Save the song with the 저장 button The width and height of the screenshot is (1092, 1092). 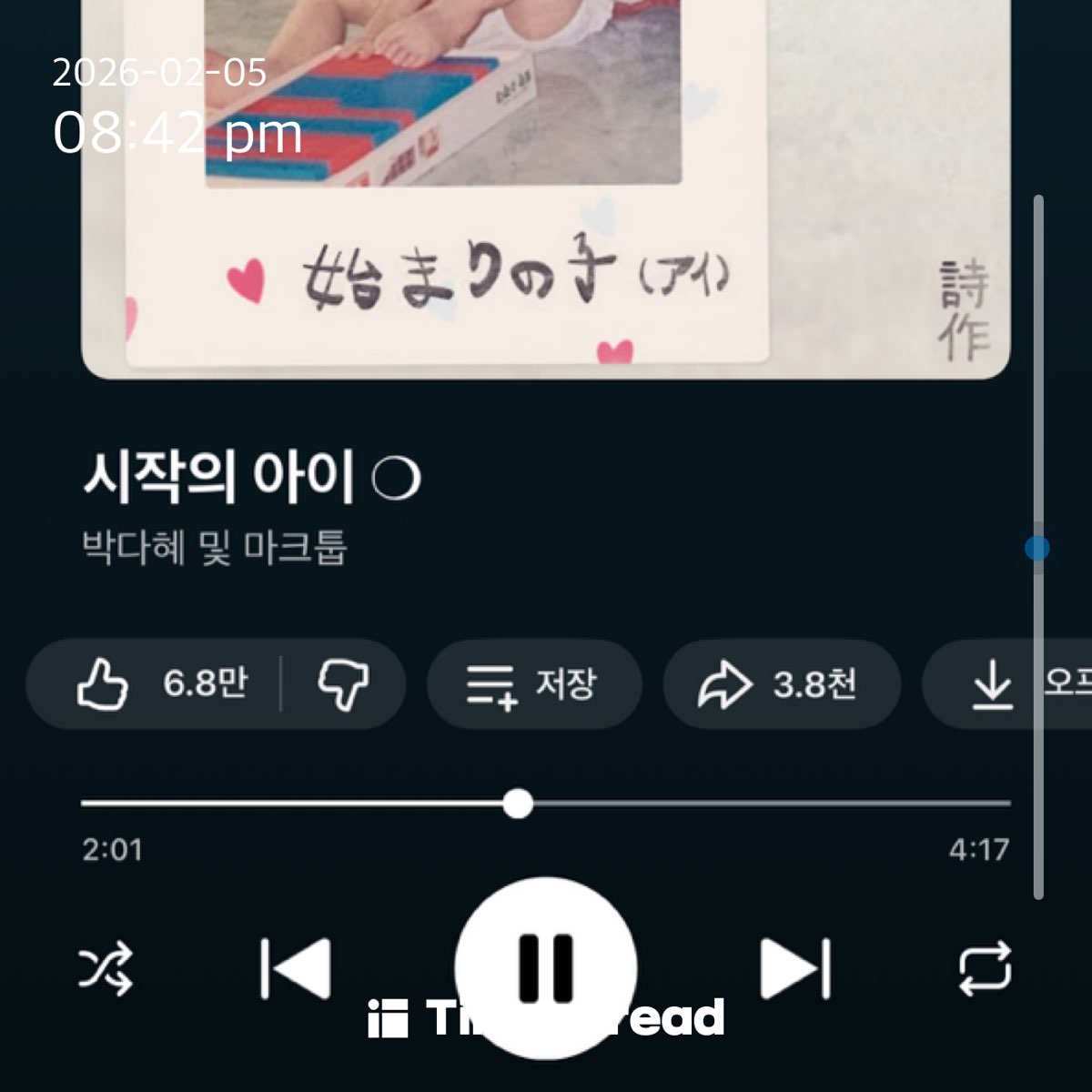click(533, 683)
